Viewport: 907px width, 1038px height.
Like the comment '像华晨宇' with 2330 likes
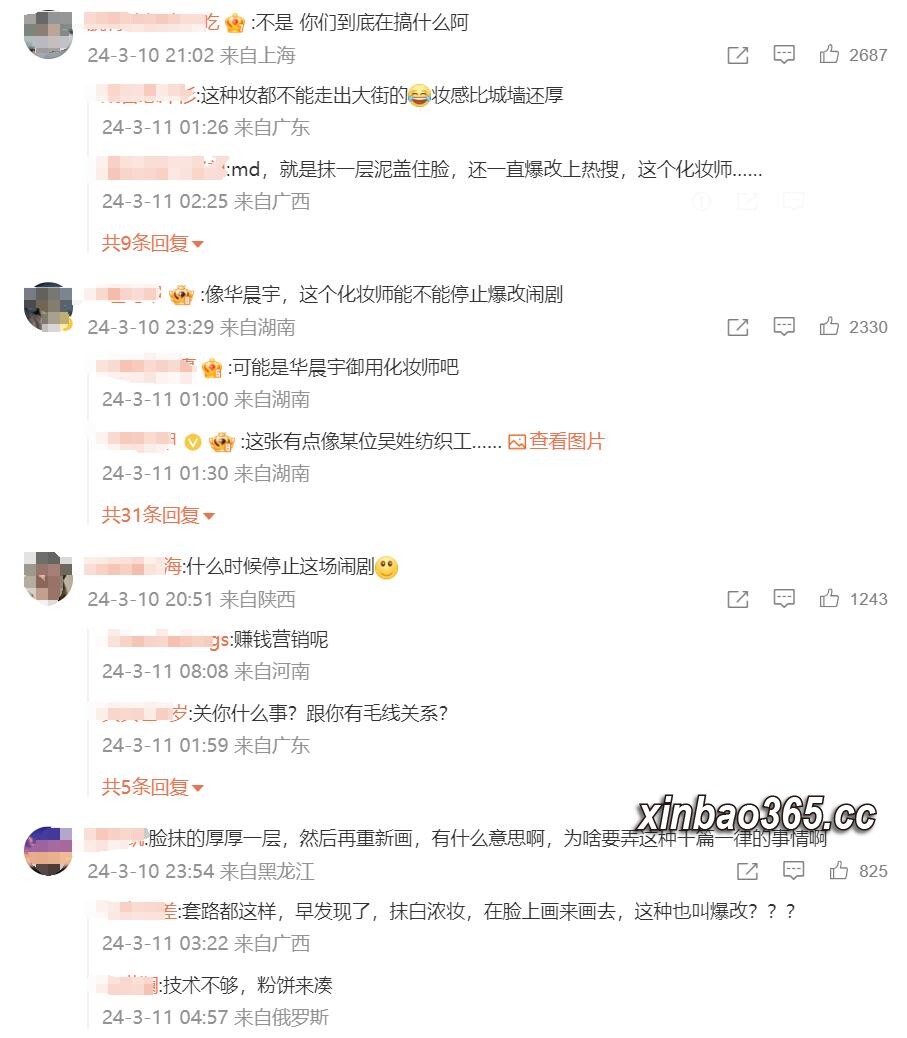pyautogui.click(x=830, y=327)
